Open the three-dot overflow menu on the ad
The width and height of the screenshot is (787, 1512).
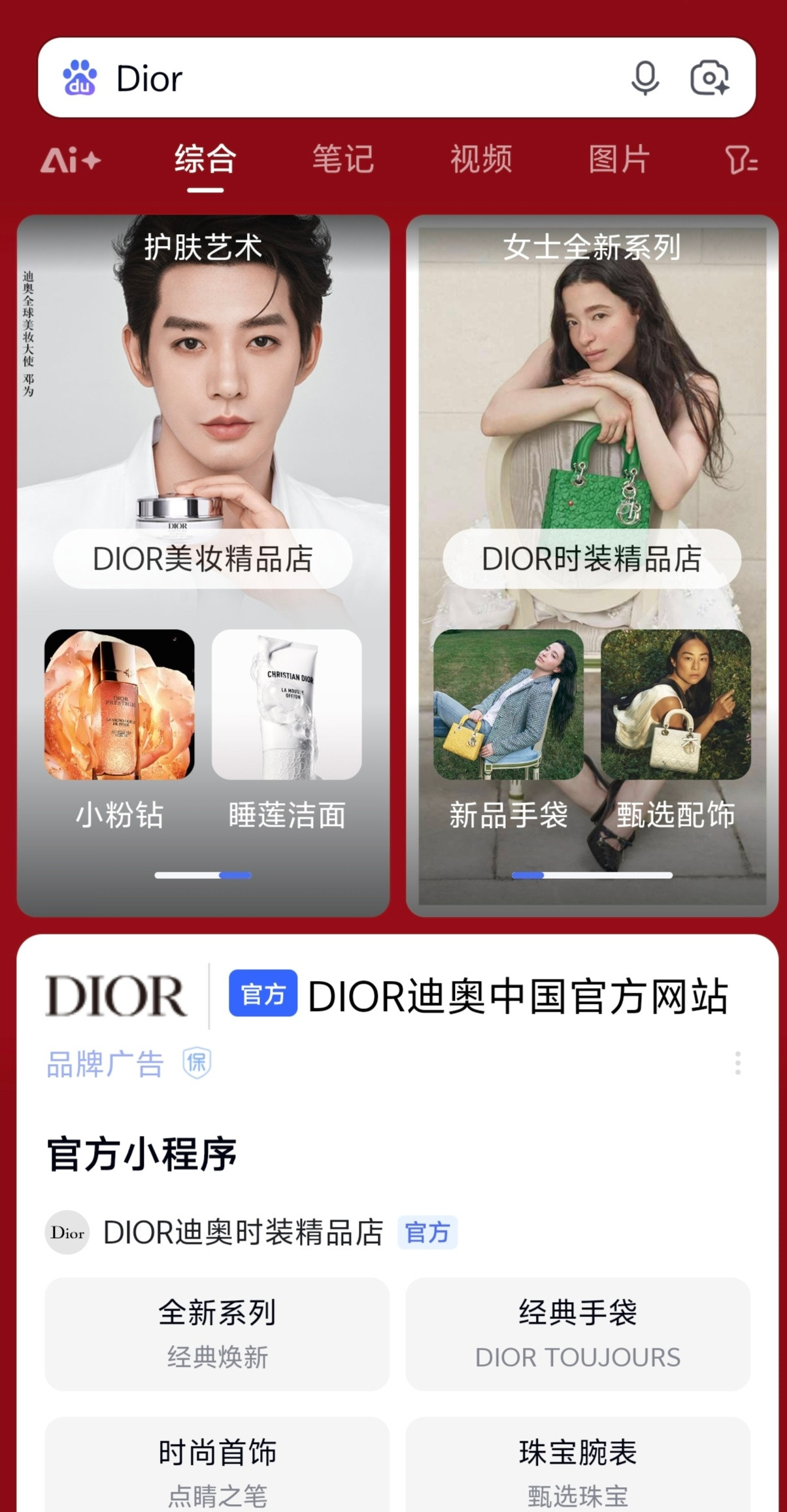[x=737, y=1061]
